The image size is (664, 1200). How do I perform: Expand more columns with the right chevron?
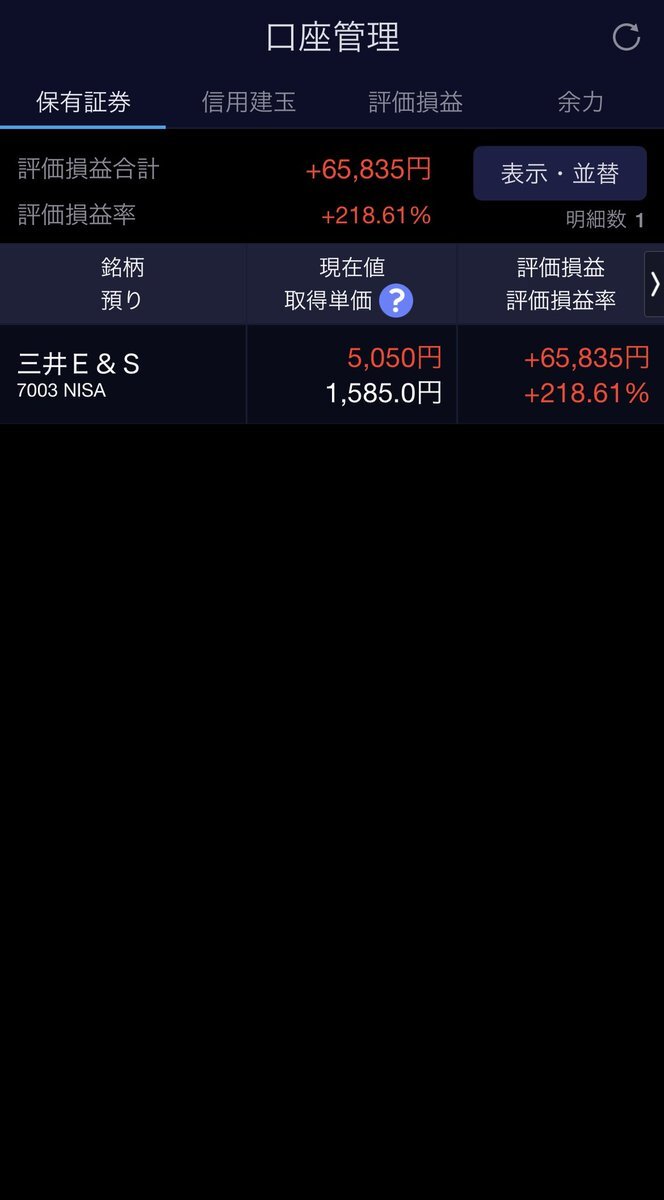[655, 284]
